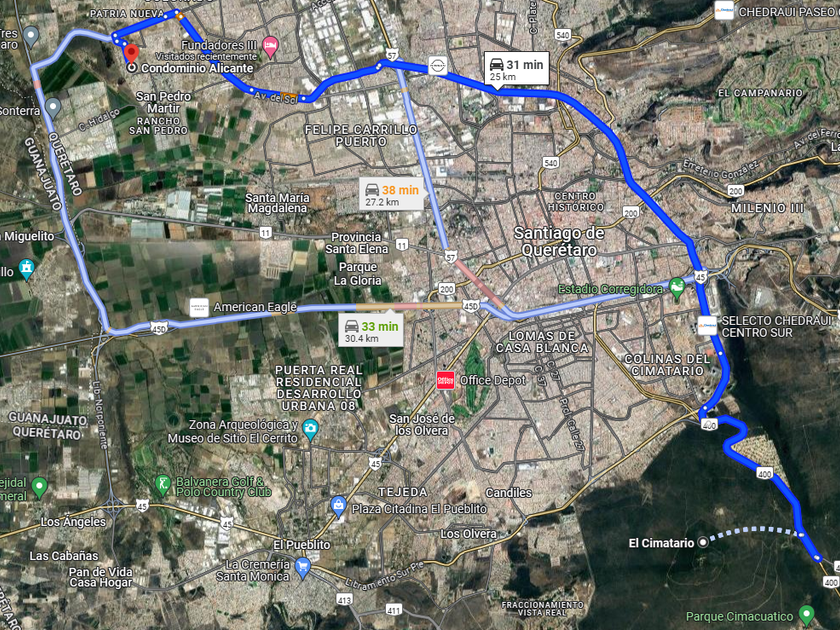The image size is (840, 630).
Task: Select the 38 min alternate route
Action: [392, 194]
